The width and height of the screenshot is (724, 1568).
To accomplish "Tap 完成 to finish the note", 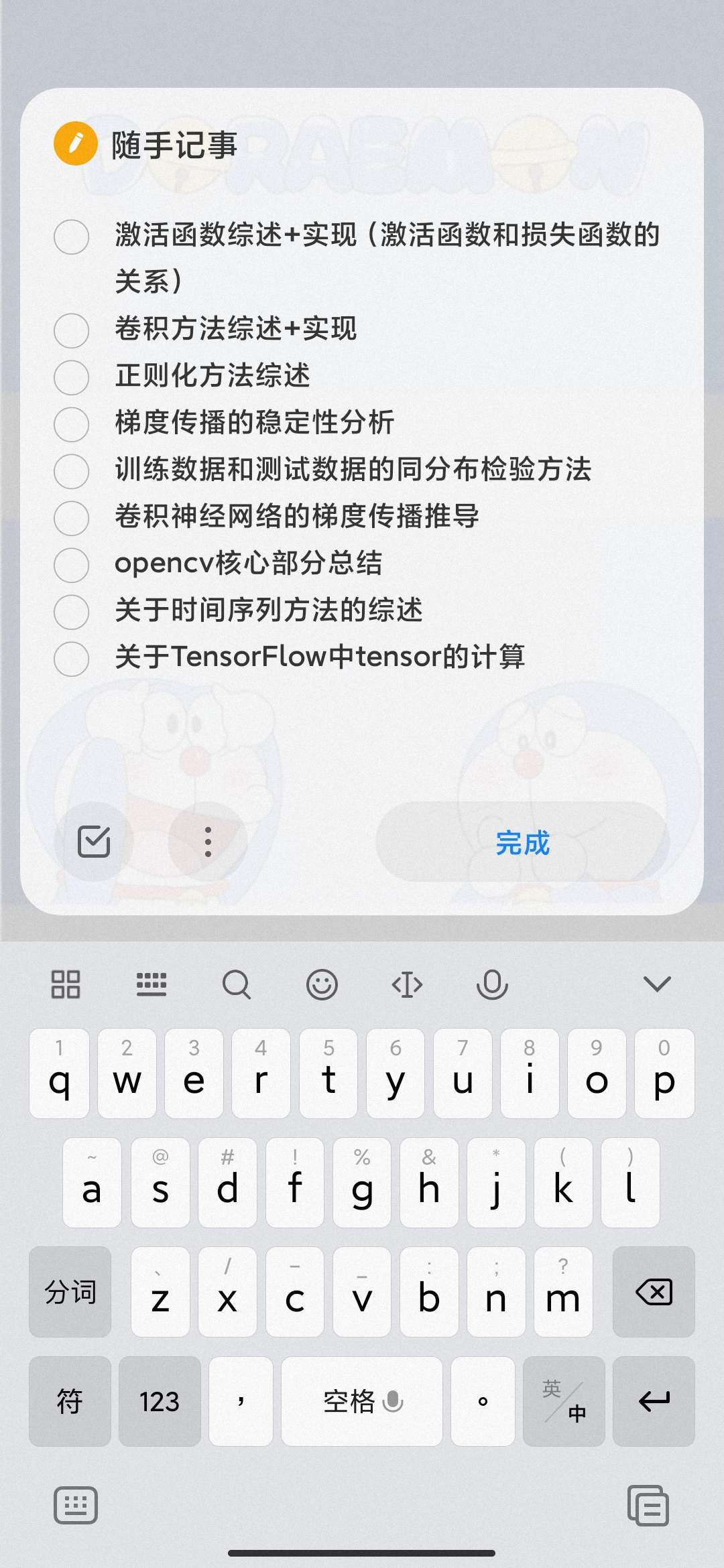I will (523, 842).
